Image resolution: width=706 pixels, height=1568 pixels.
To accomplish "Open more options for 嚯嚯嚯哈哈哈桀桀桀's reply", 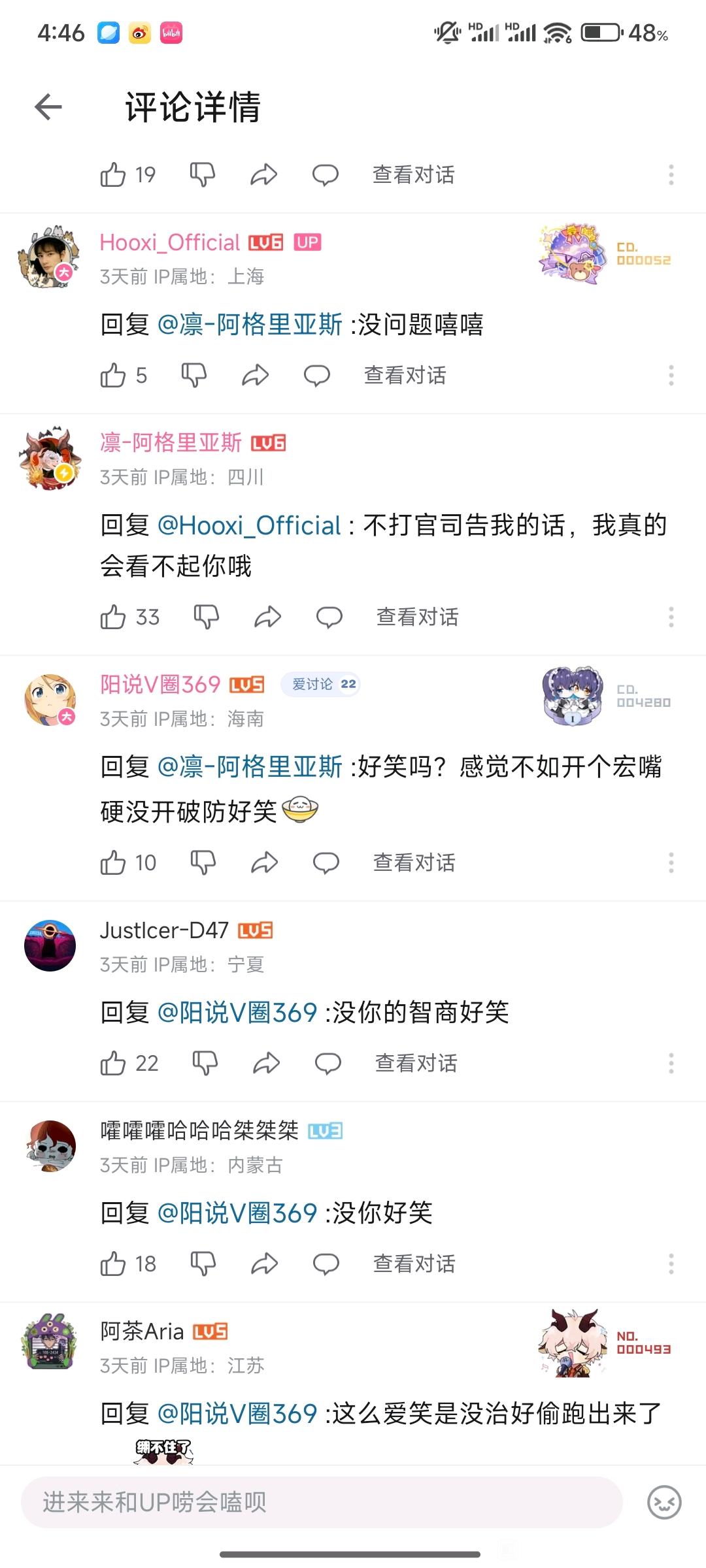I will pyautogui.click(x=671, y=1264).
